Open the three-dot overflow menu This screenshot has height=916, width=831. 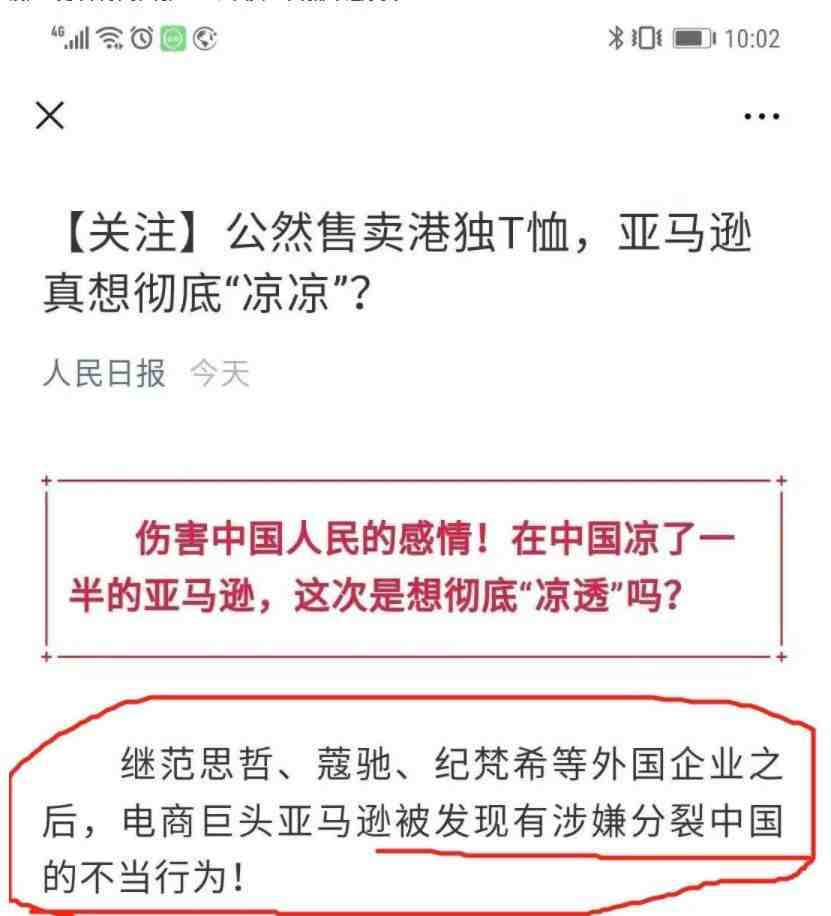pos(762,117)
